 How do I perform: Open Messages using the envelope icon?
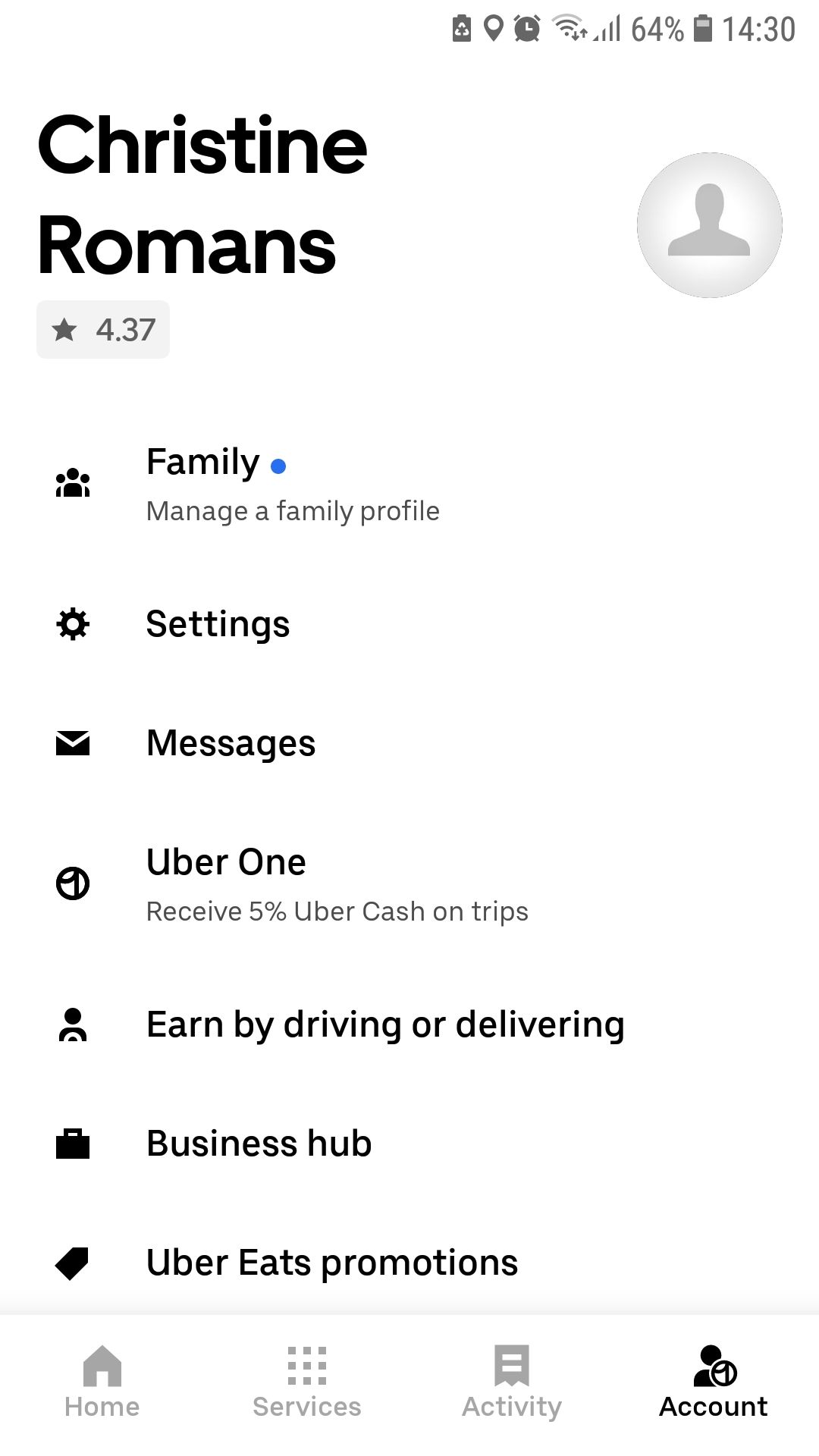coord(73,744)
